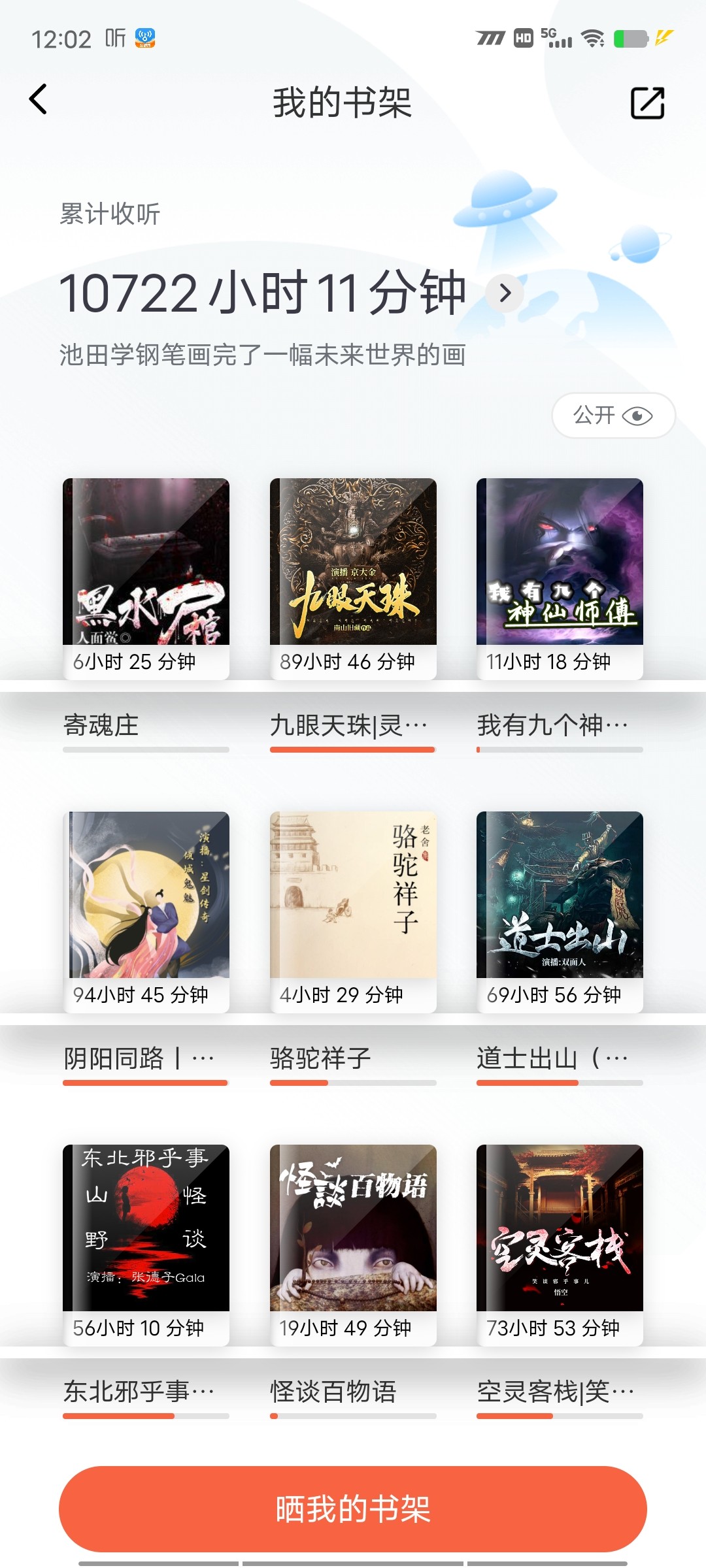The height and width of the screenshot is (1568, 706).
Task: Toggle the 公开 visibility setting
Action: click(613, 416)
